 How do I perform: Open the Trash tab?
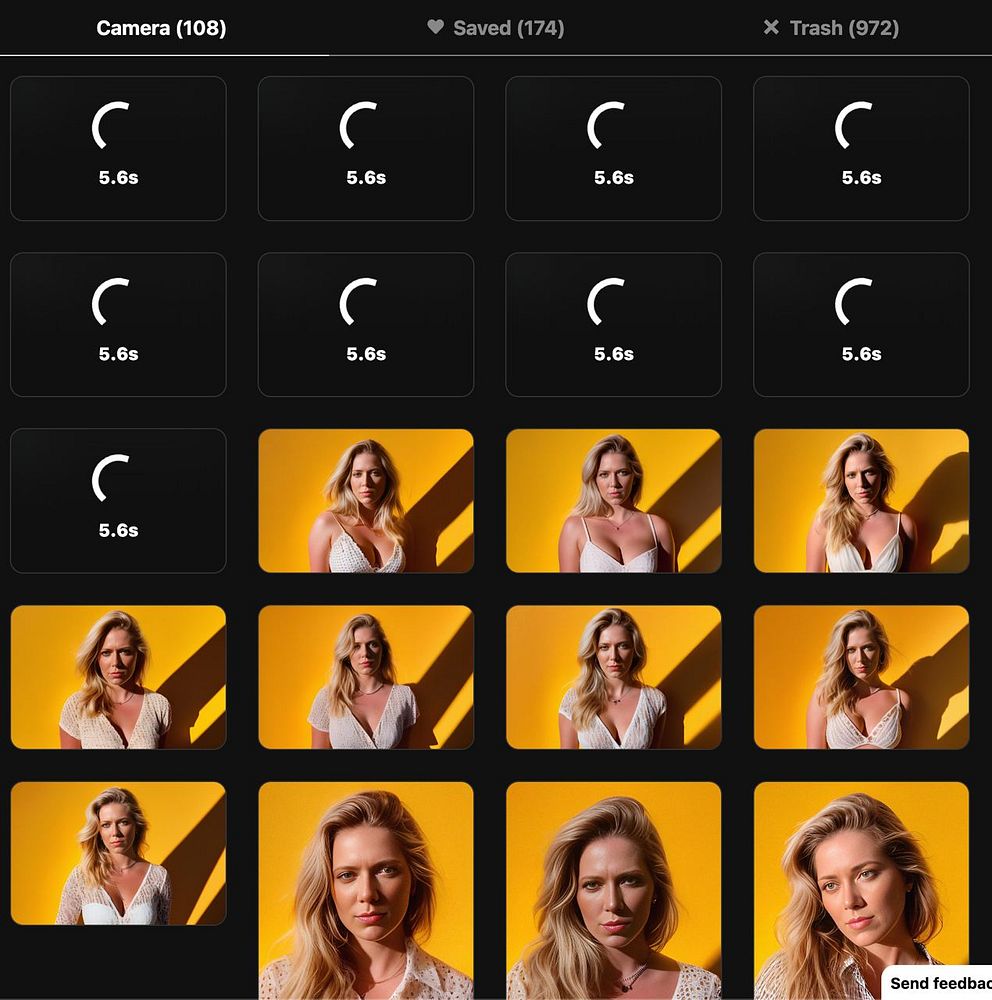click(x=830, y=28)
